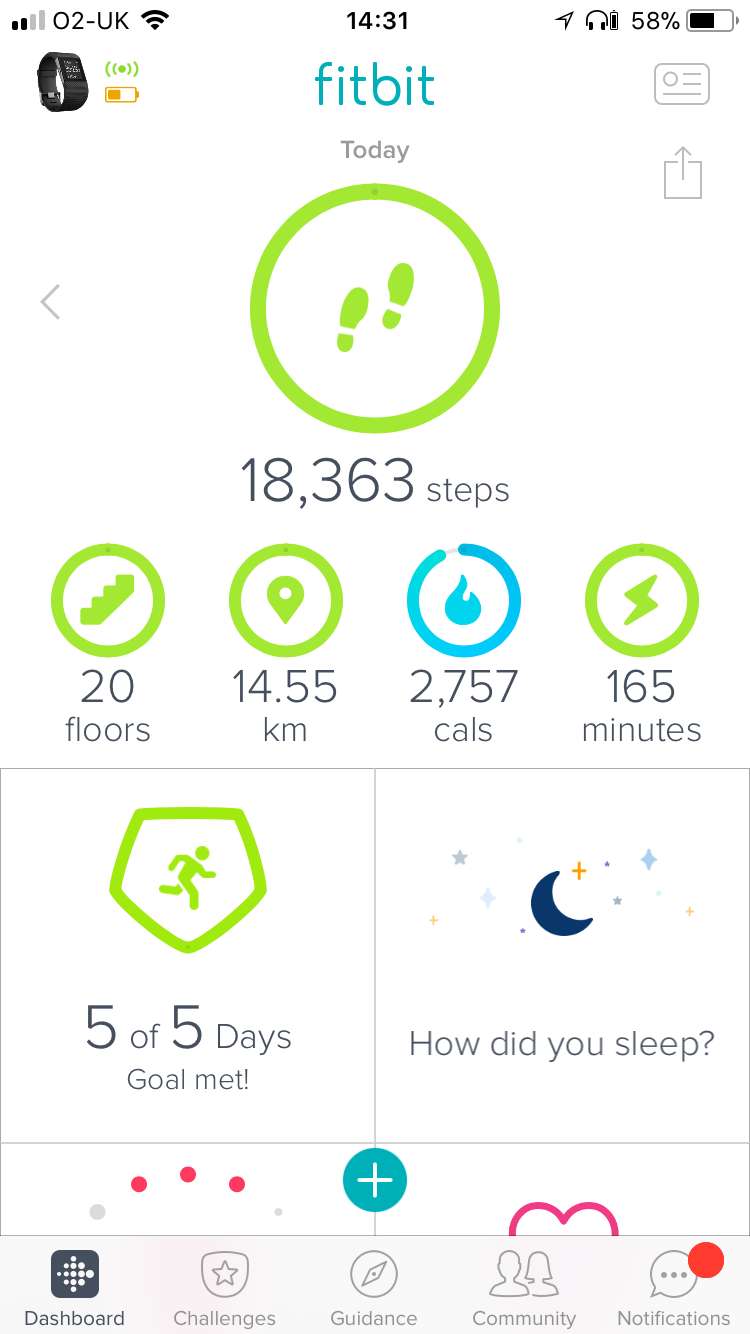Open the account profile card icon
The width and height of the screenshot is (750, 1334).
pyautogui.click(x=682, y=84)
